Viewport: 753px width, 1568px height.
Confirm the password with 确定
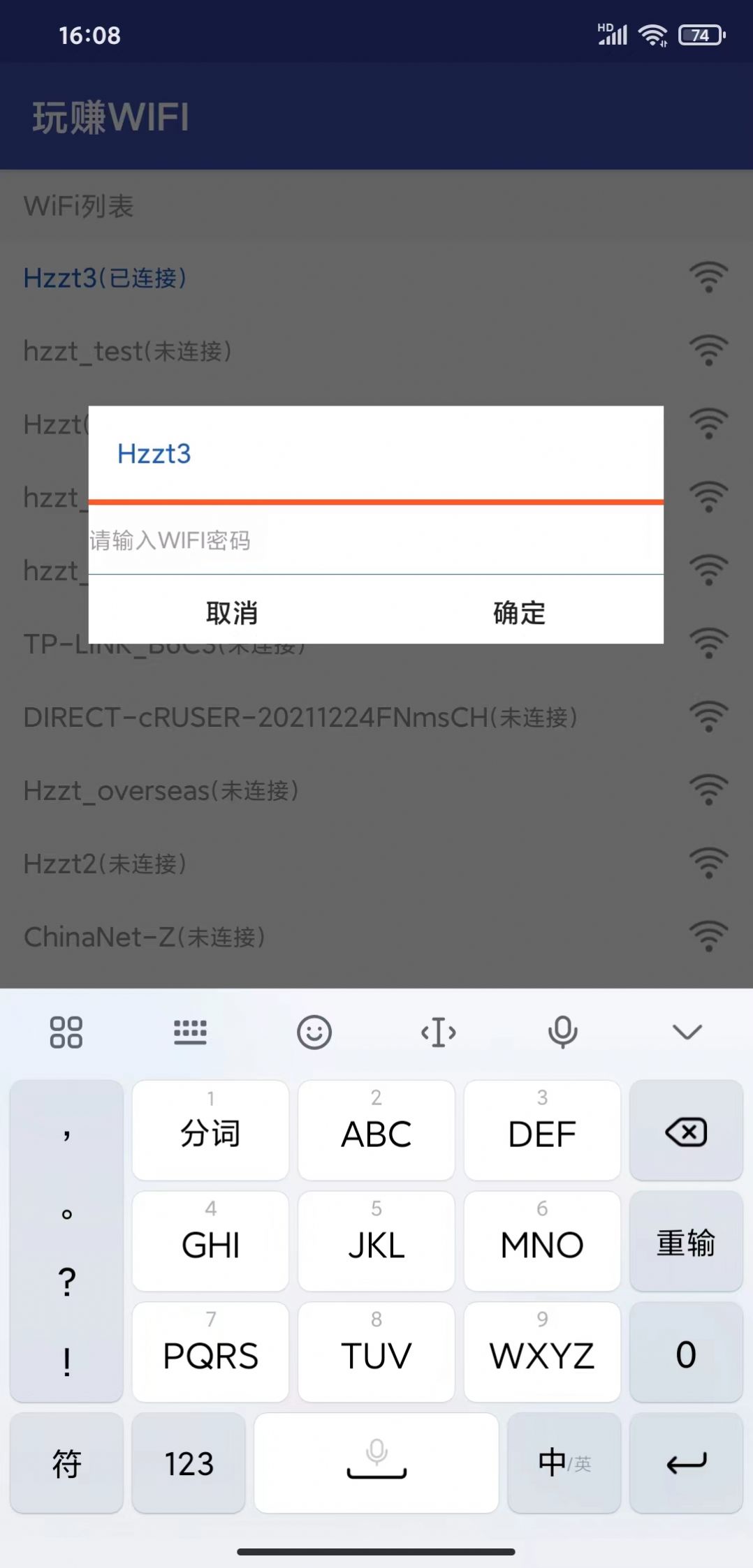[x=519, y=613]
